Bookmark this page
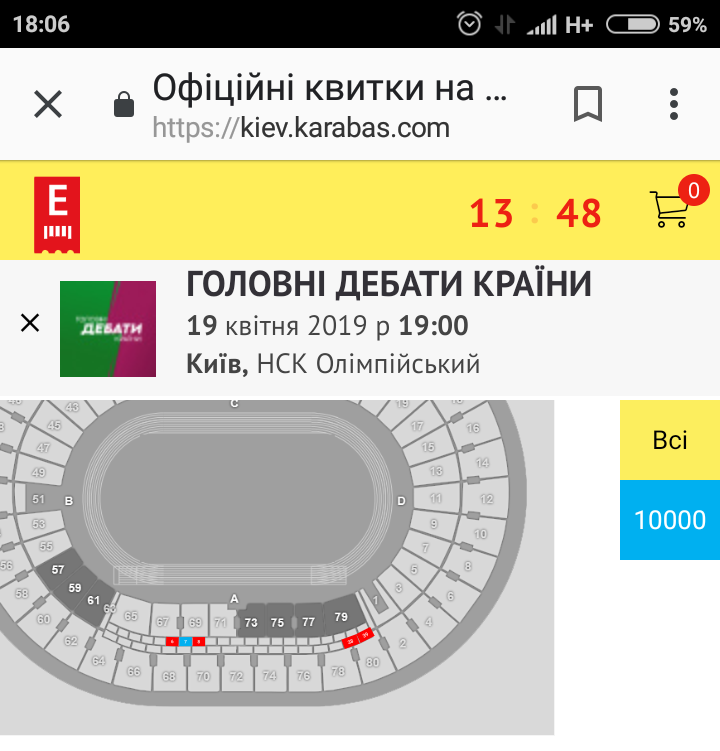This screenshot has width=720, height=751. pos(587,104)
